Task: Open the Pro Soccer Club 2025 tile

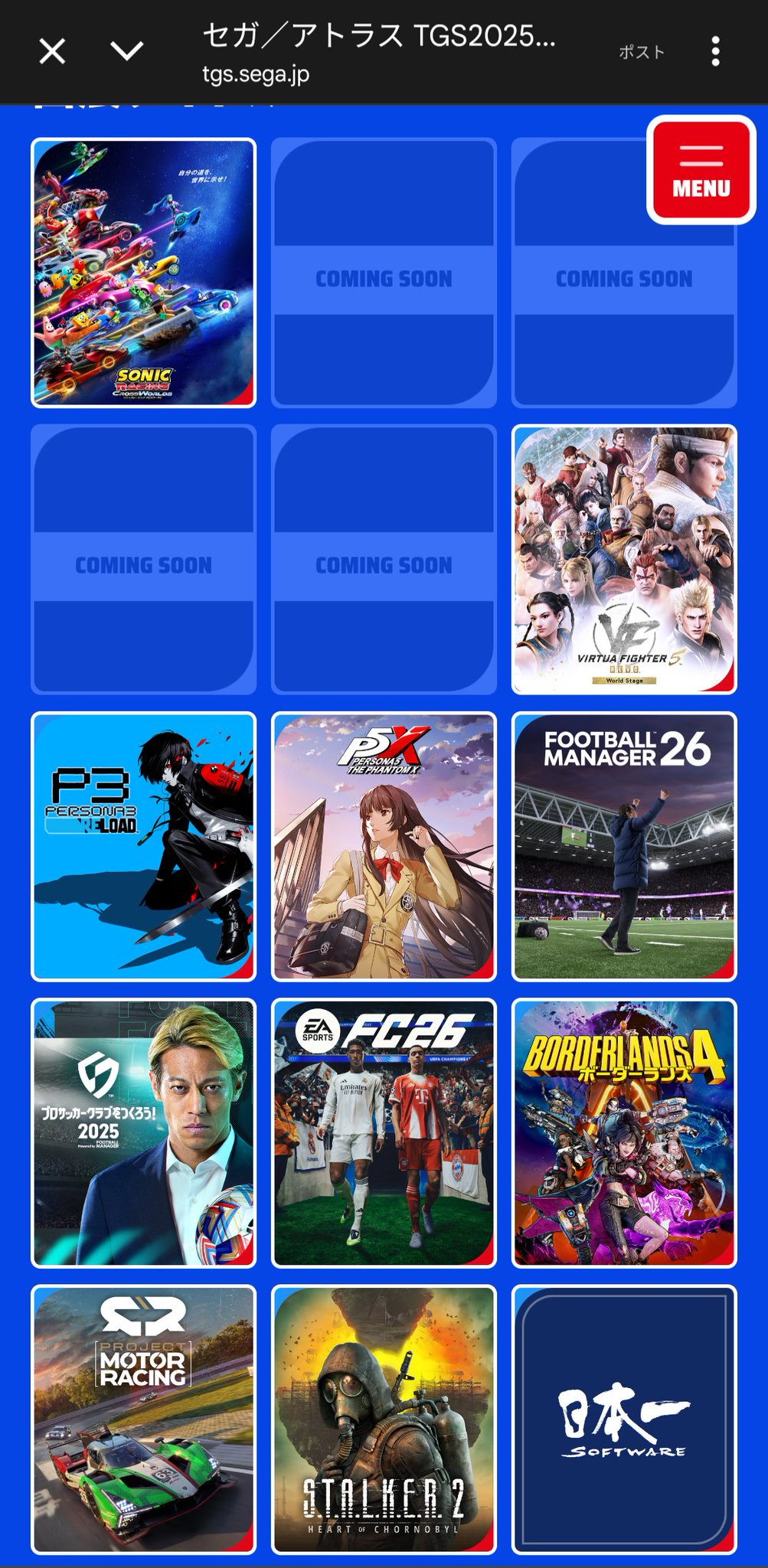Action: click(x=144, y=1132)
